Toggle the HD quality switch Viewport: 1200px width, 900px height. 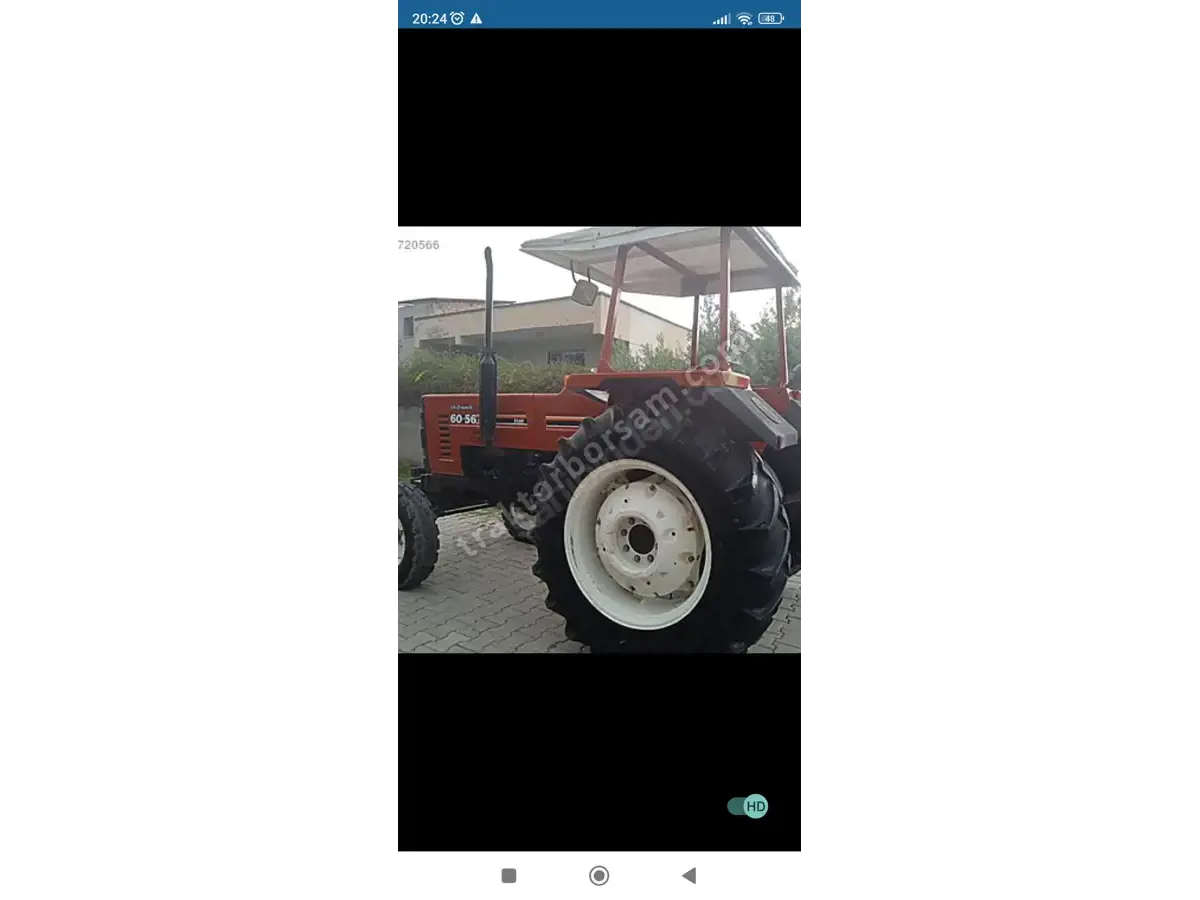[x=747, y=806]
